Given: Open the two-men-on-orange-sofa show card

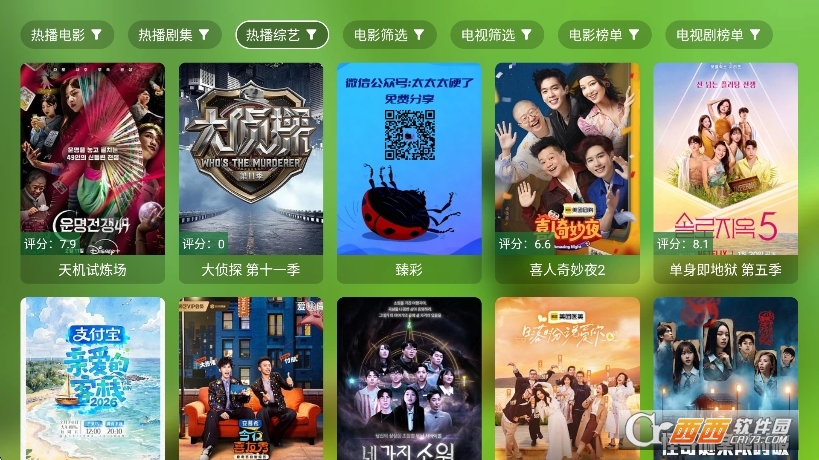Looking at the screenshot, I should click(x=250, y=378).
